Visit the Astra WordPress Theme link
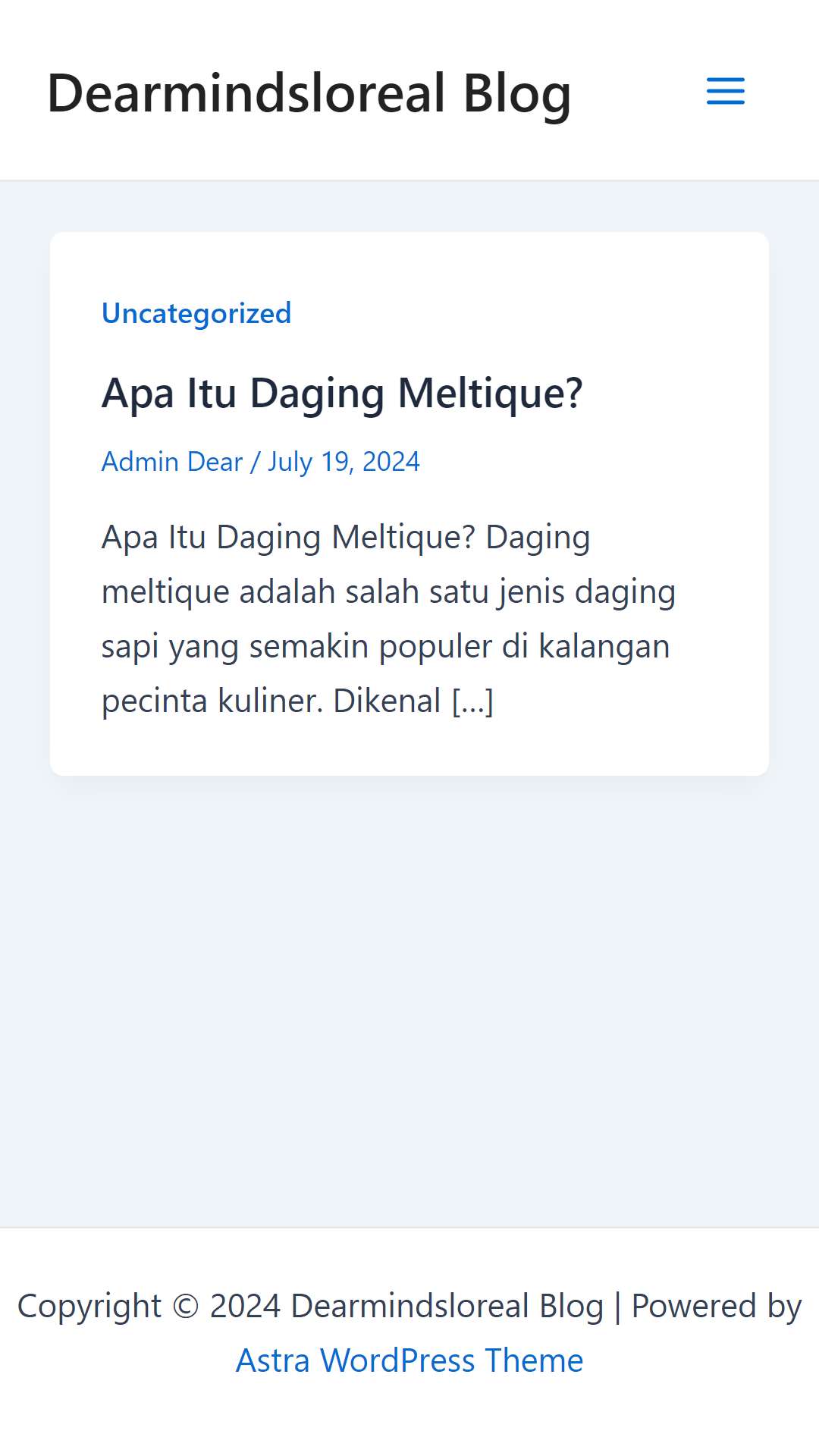 click(x=409, y=1360)
